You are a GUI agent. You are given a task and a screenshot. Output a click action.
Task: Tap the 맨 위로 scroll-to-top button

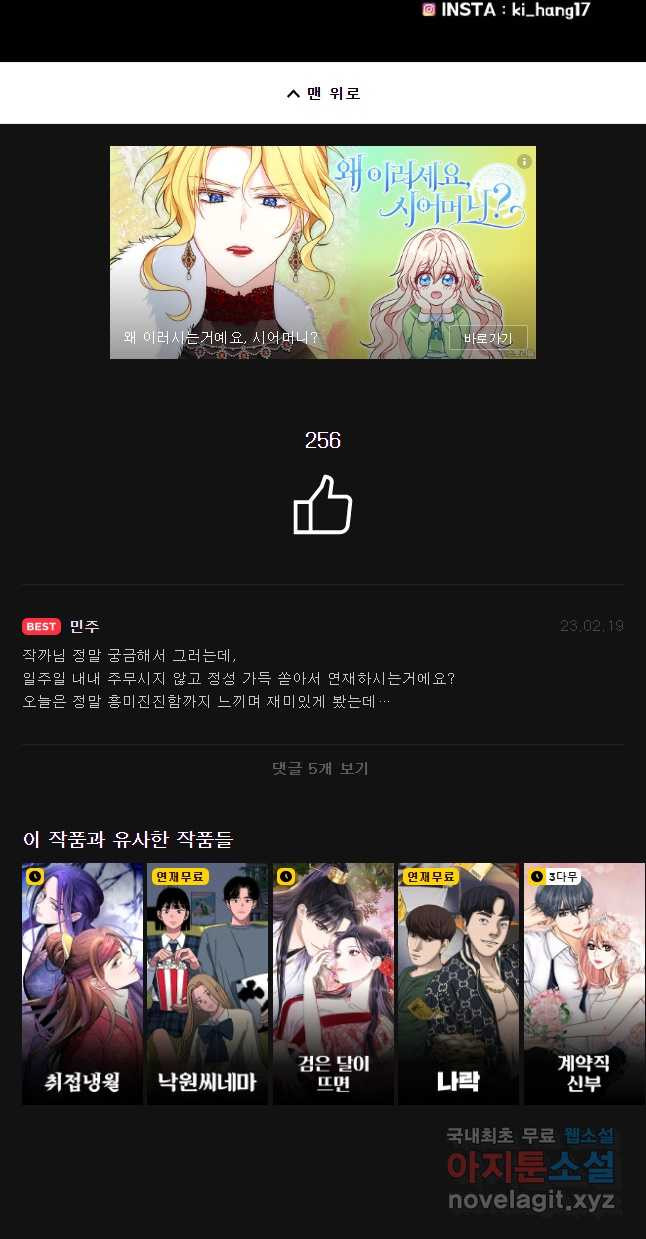tap(323, 93)
